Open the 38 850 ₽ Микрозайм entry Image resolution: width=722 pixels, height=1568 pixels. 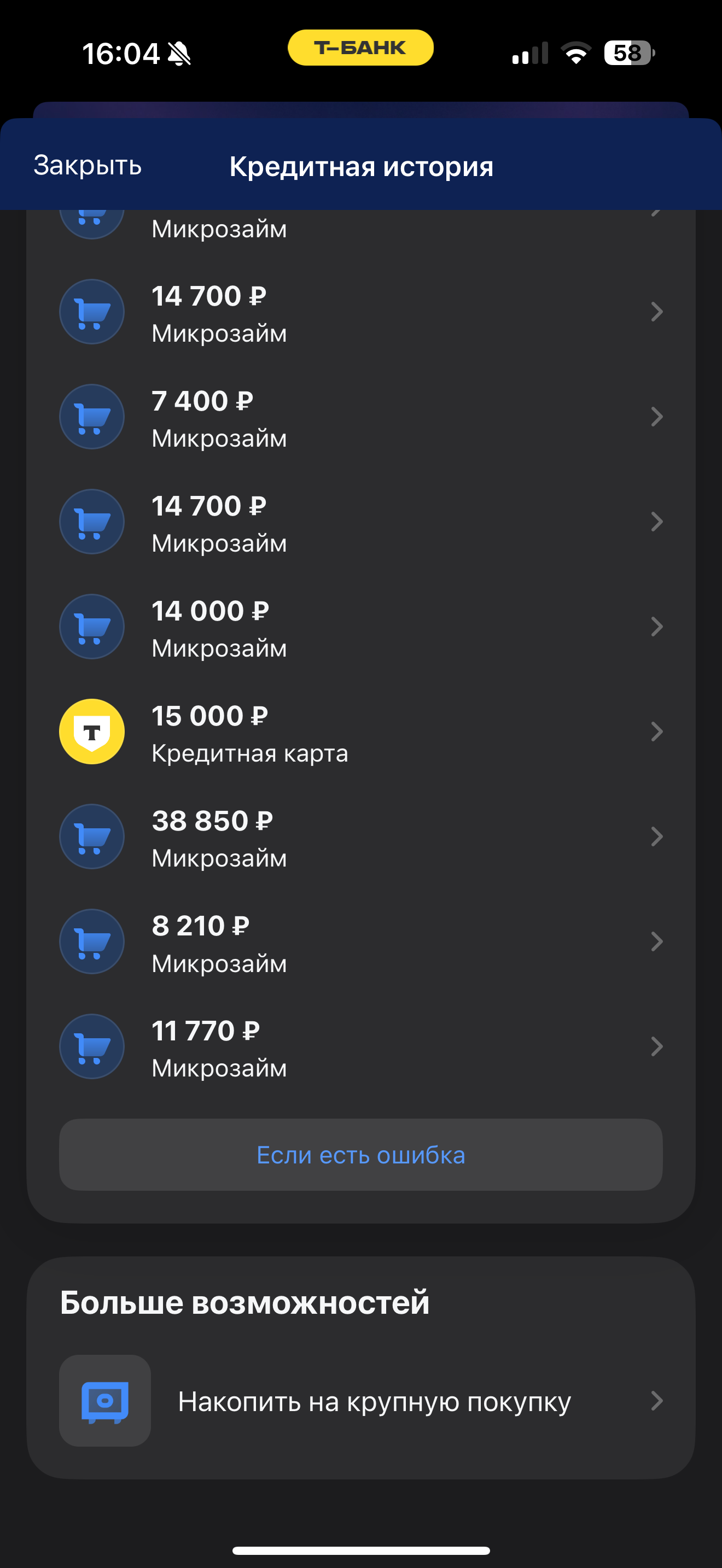tap(361, 837)
